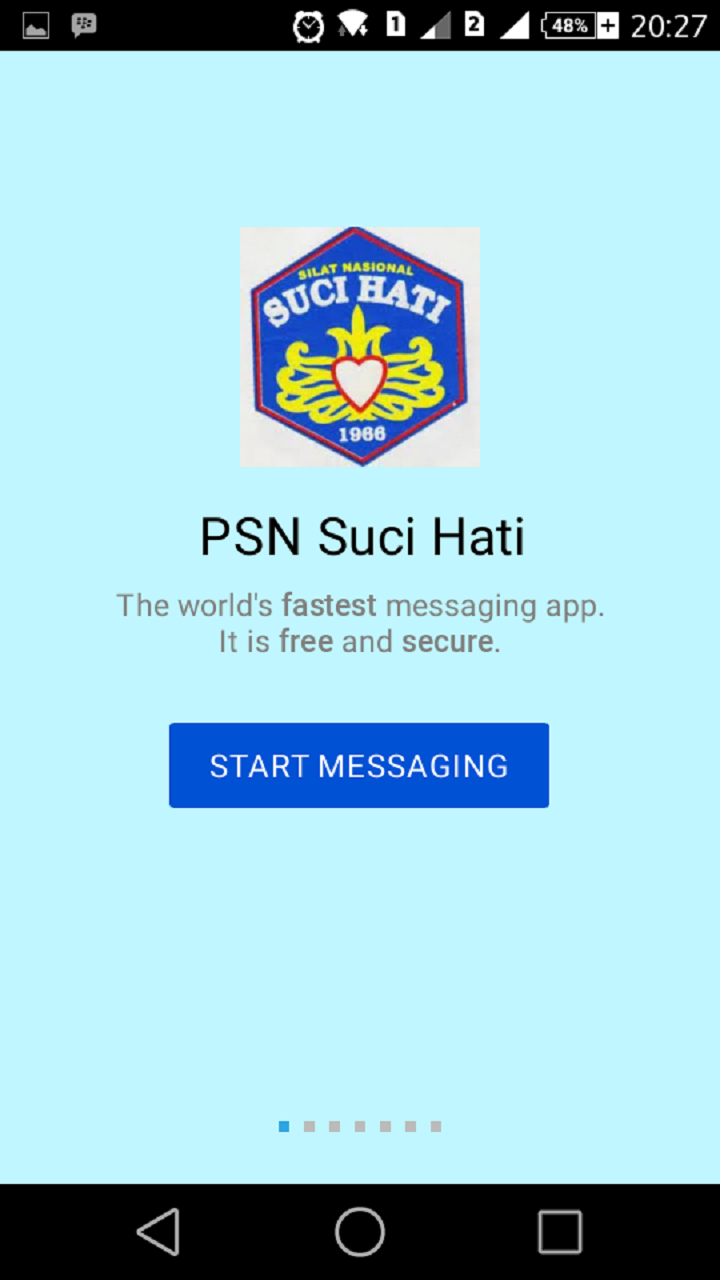This screenshot has height=1280, width=720.
Task: Tap the 48% battery indicator
Action: [x=568, y=26]
